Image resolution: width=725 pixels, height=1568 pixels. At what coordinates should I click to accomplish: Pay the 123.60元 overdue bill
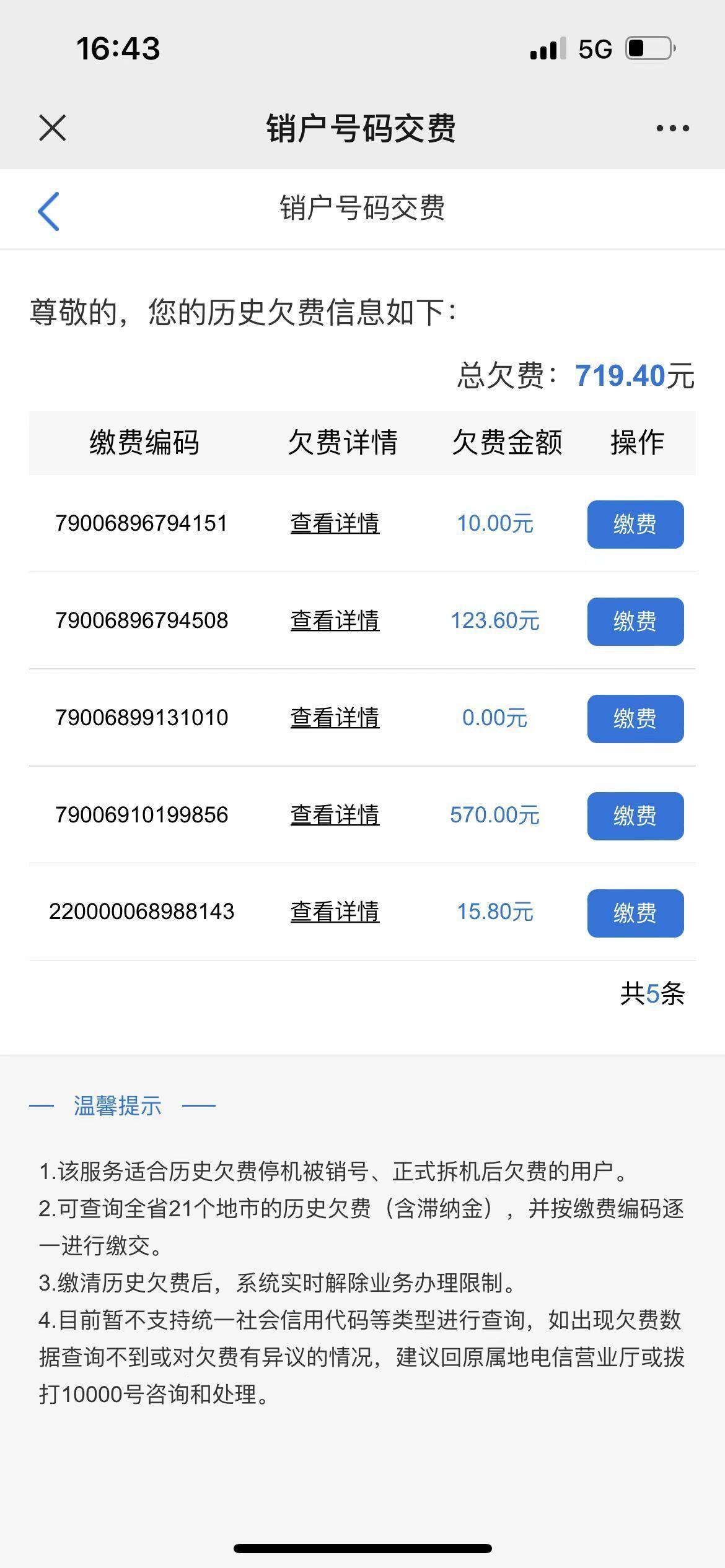635,621
